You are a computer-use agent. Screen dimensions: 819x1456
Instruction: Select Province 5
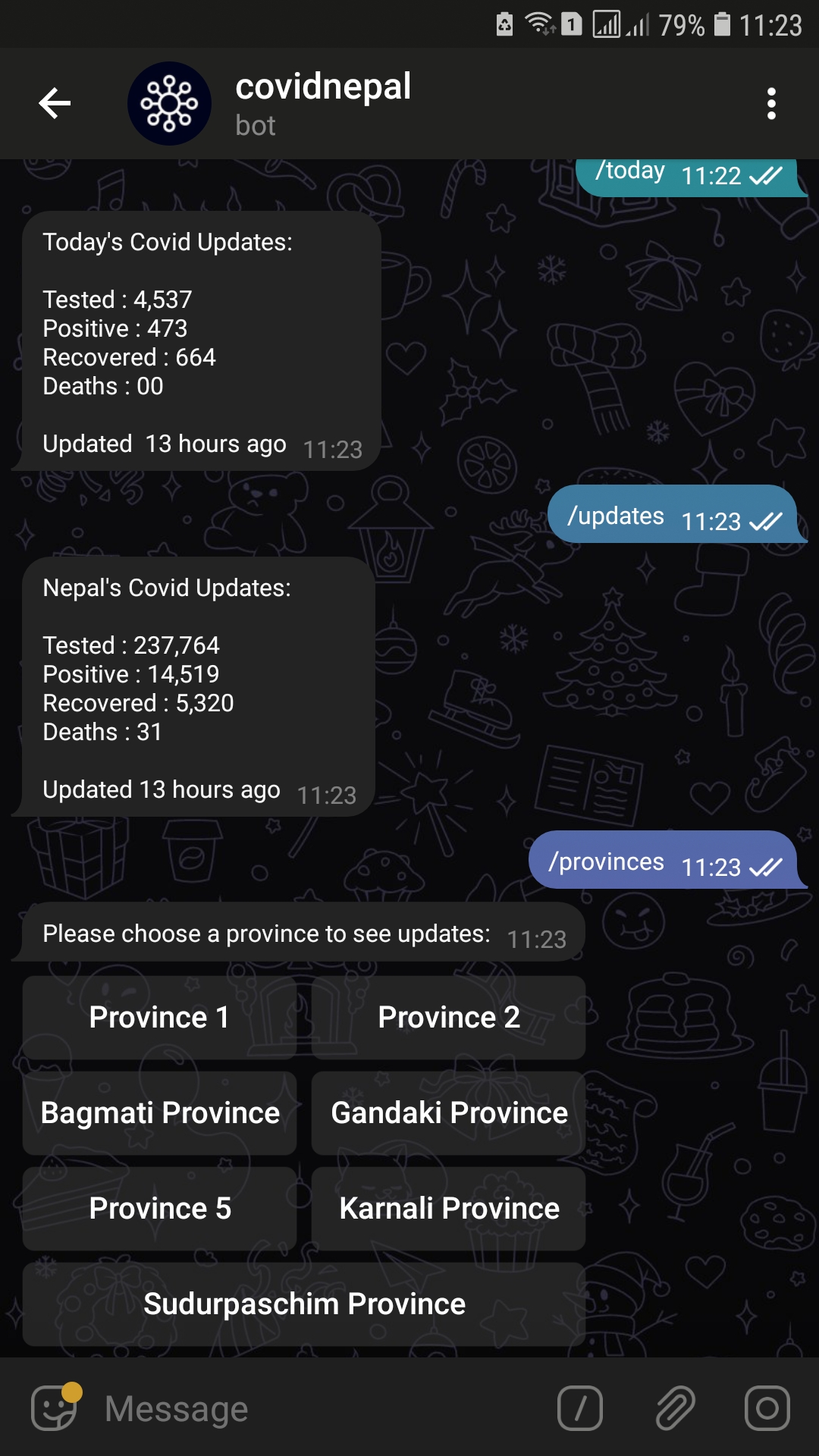[159, 1208]
